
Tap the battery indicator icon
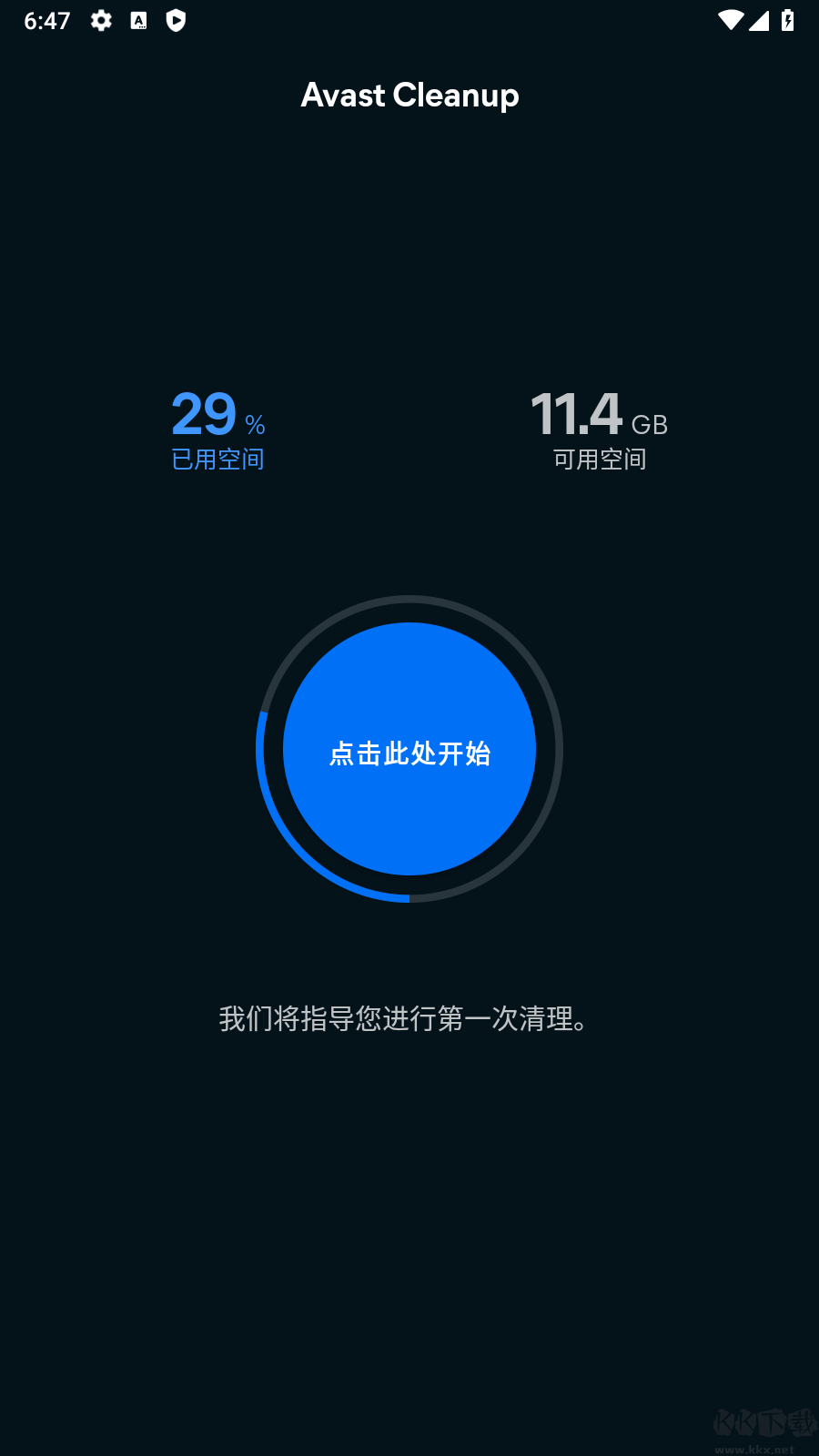[789, 20]
